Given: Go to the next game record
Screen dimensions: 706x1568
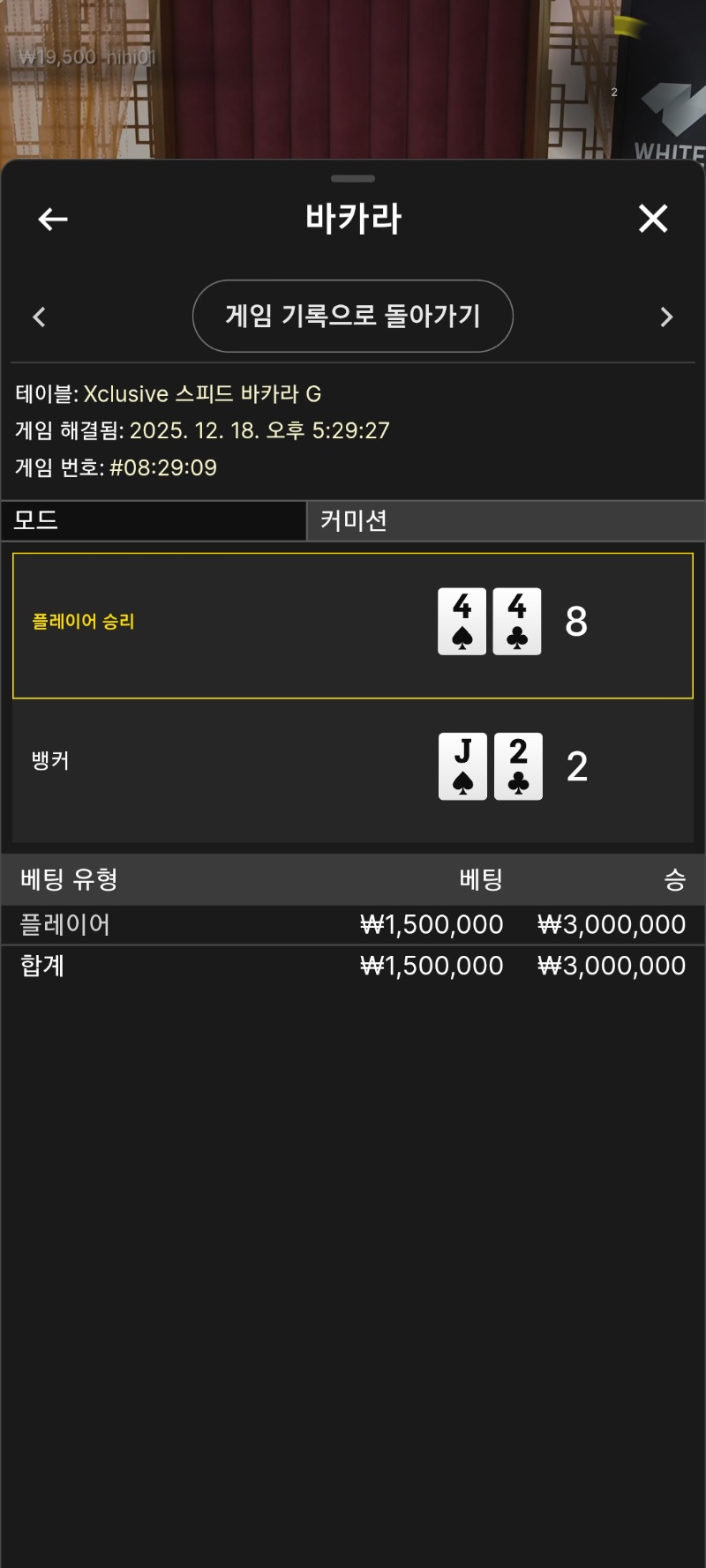Looking at the screenshot, I should tap(666, 317).
